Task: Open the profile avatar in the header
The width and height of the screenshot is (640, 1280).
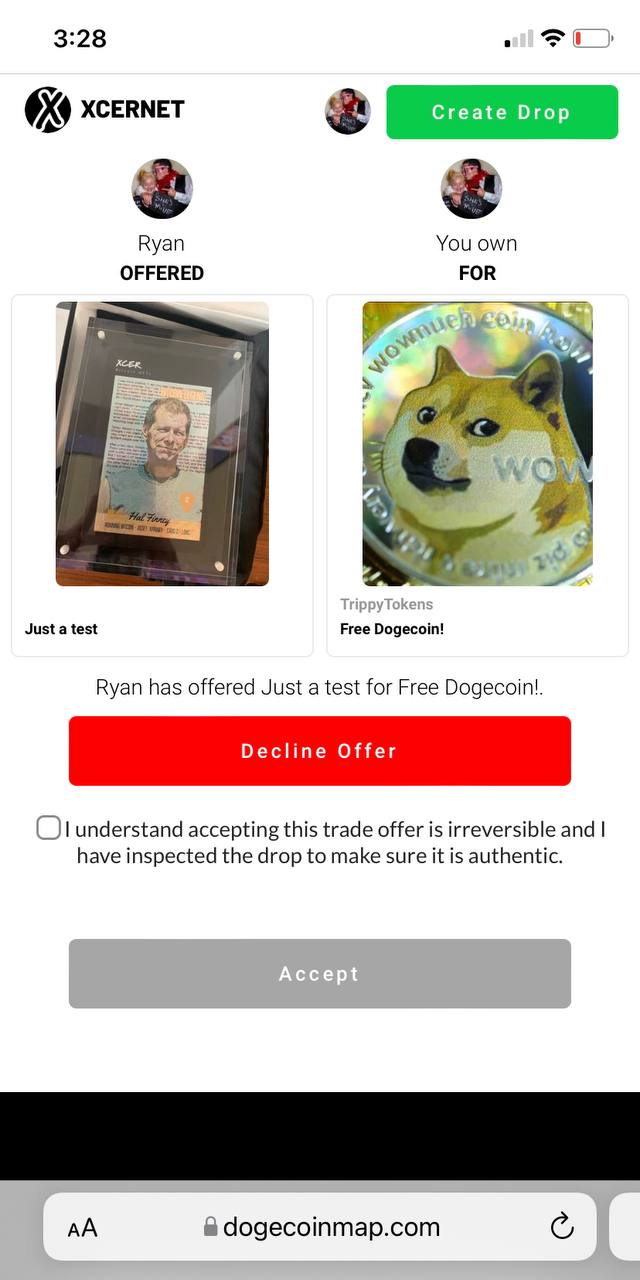Action: point(348,111)
